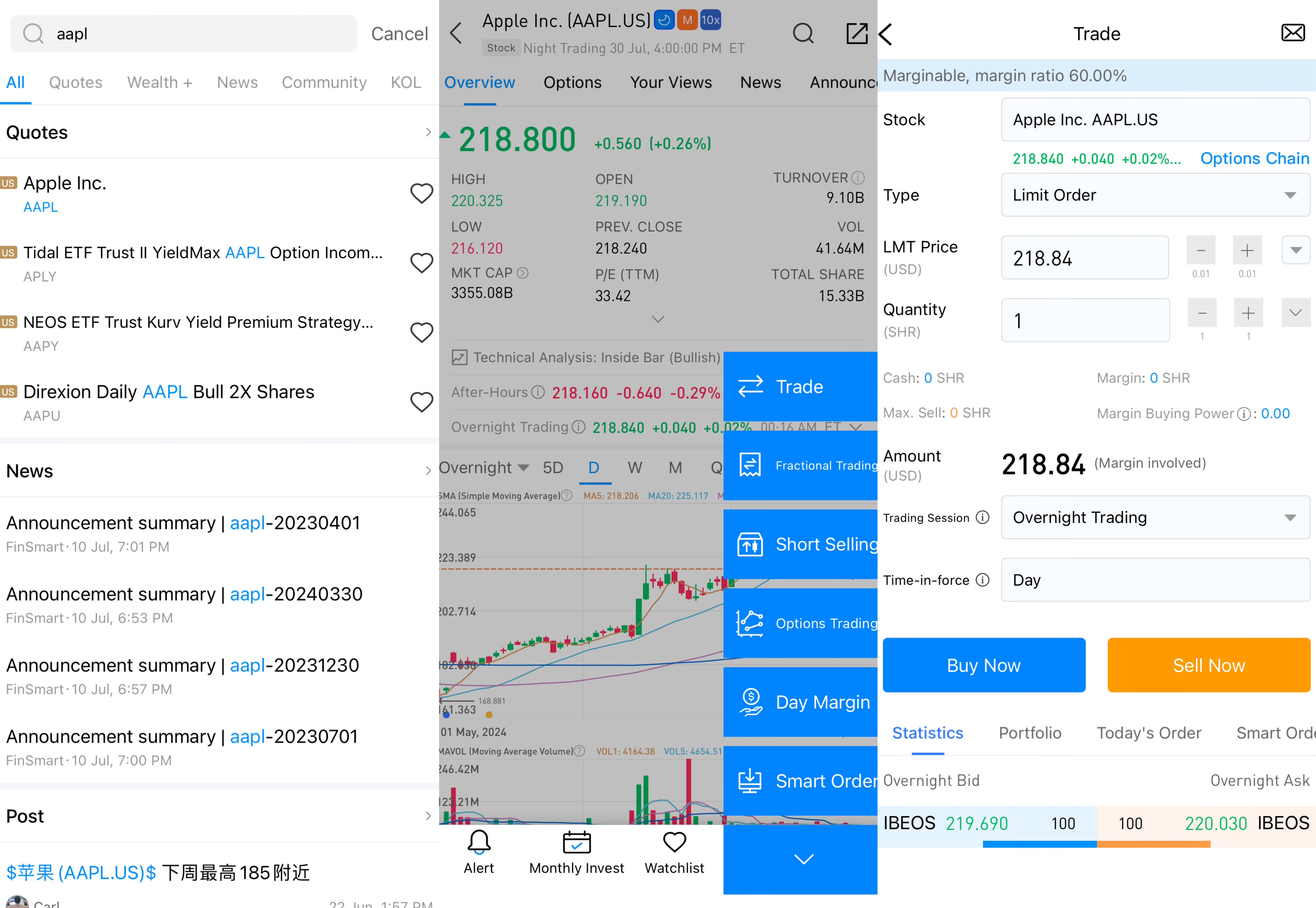Image resolution: width=1316 pixels, height=908 pixels.
Task: Open the Limit Order type dropdown
Action: click(x=1155, y=195)
